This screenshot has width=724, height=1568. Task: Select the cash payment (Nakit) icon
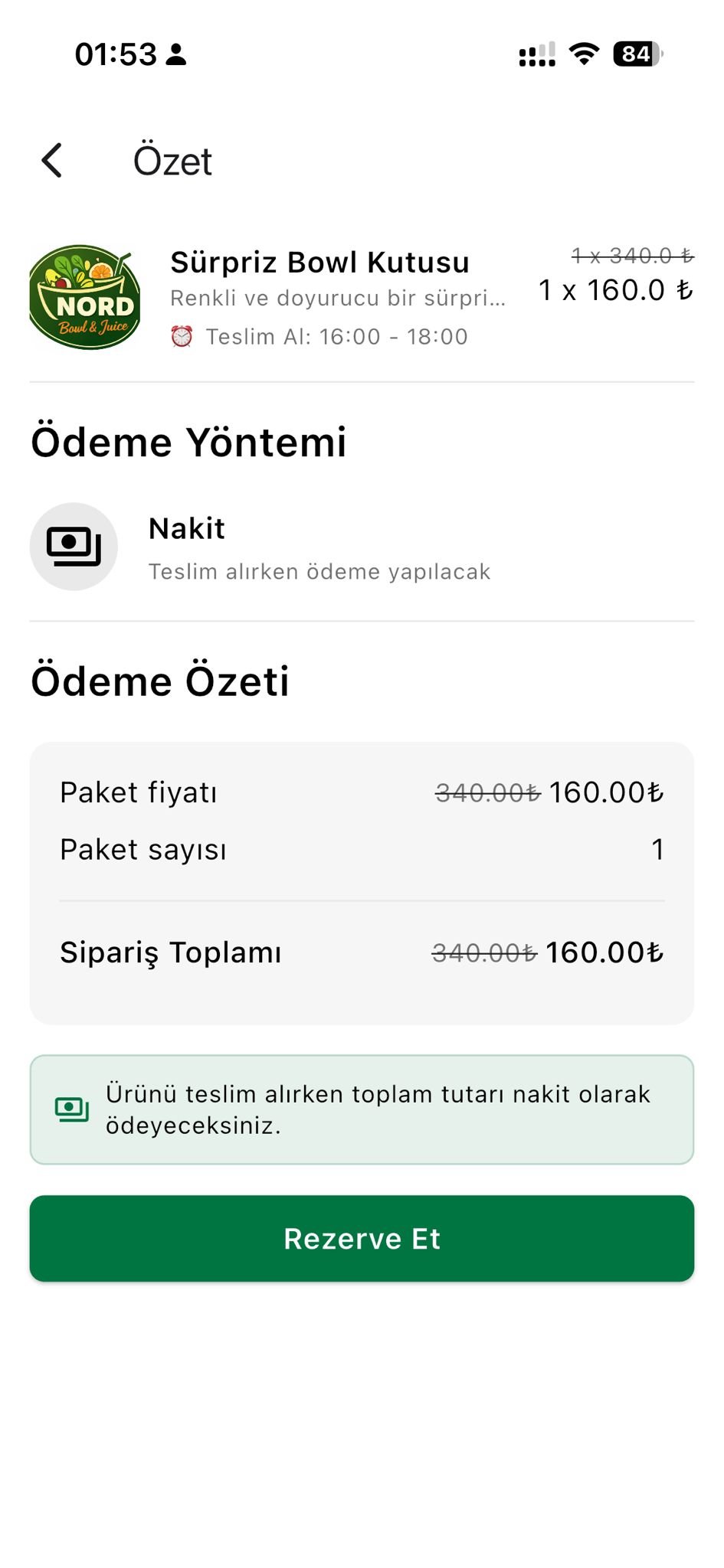tap(74, 546)
